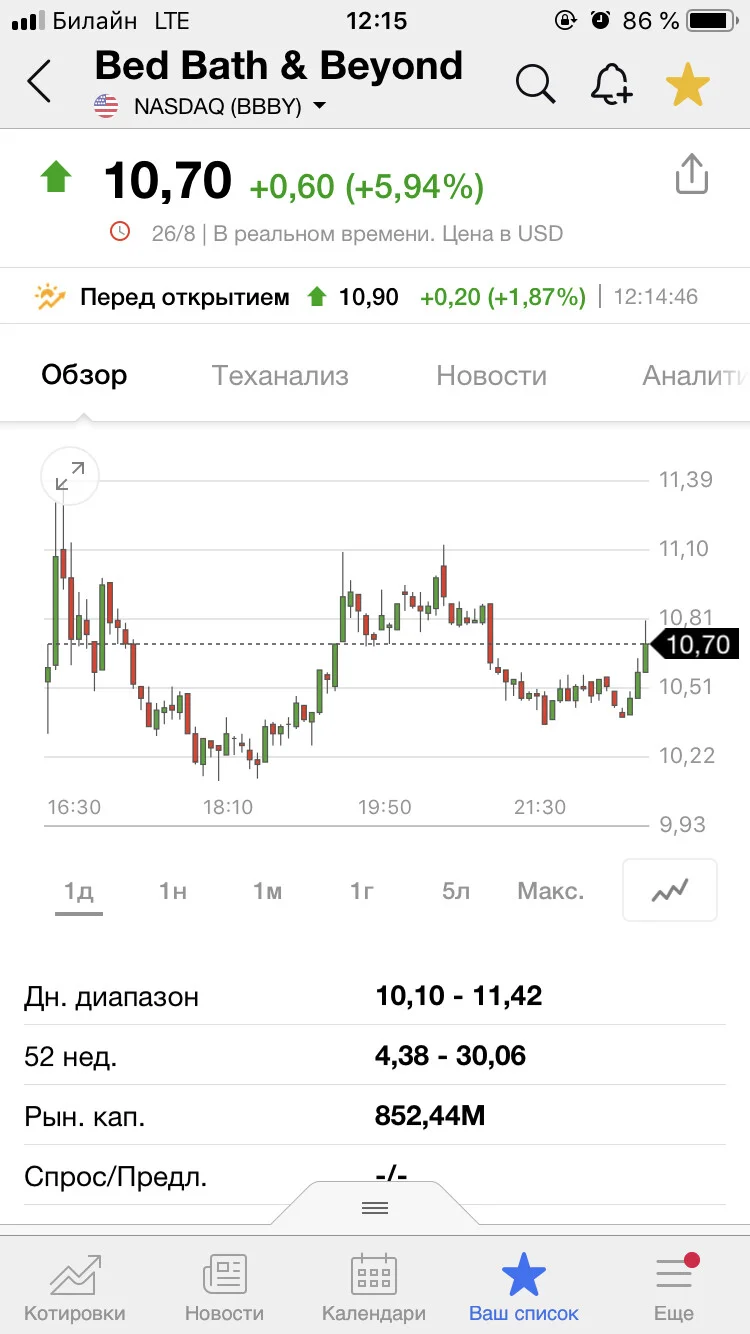Switch to the Теханализ tab
The image size is (750, 1334).
280,376
